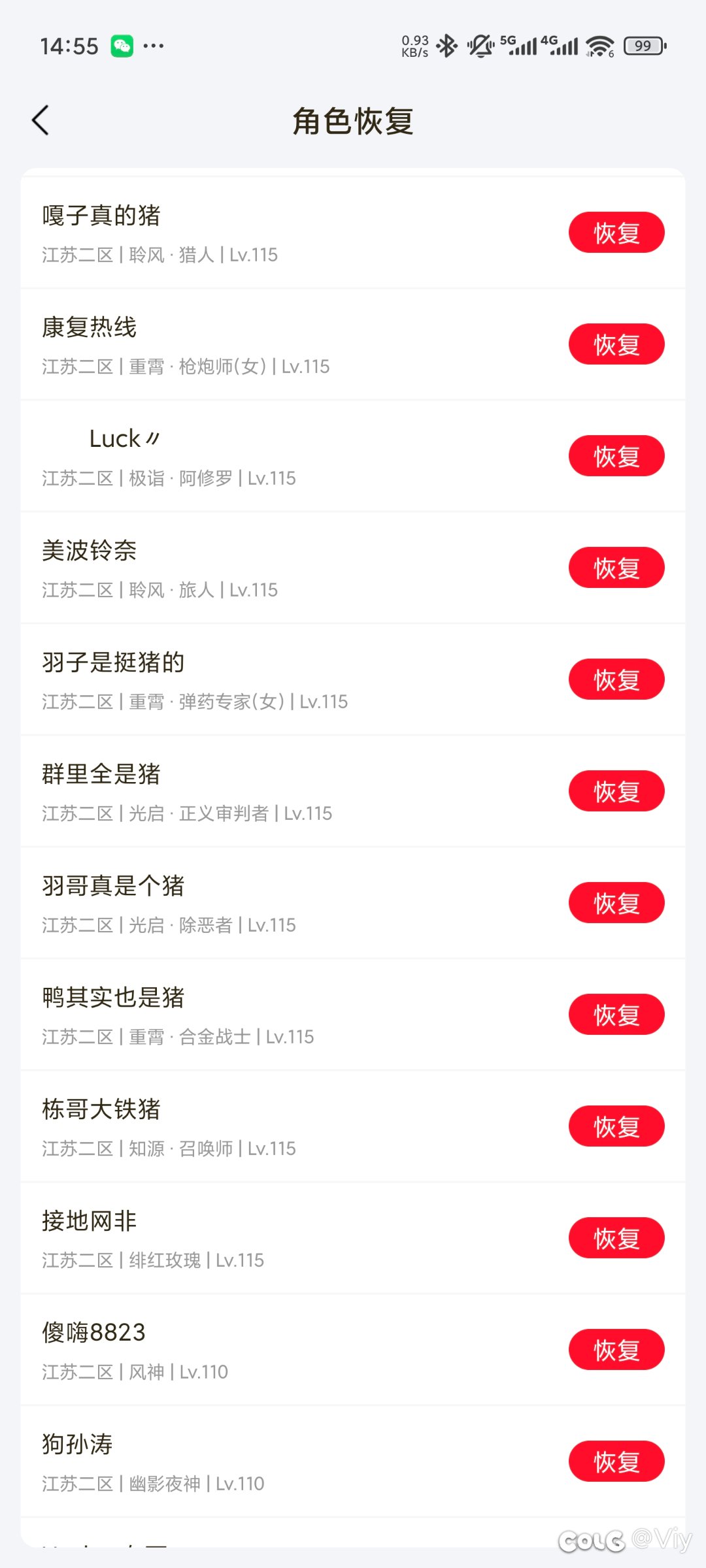This screenshot has height=1568, width=706.
Task: Go back from the 角色恢复 page
Action: (x=41, y=120)
